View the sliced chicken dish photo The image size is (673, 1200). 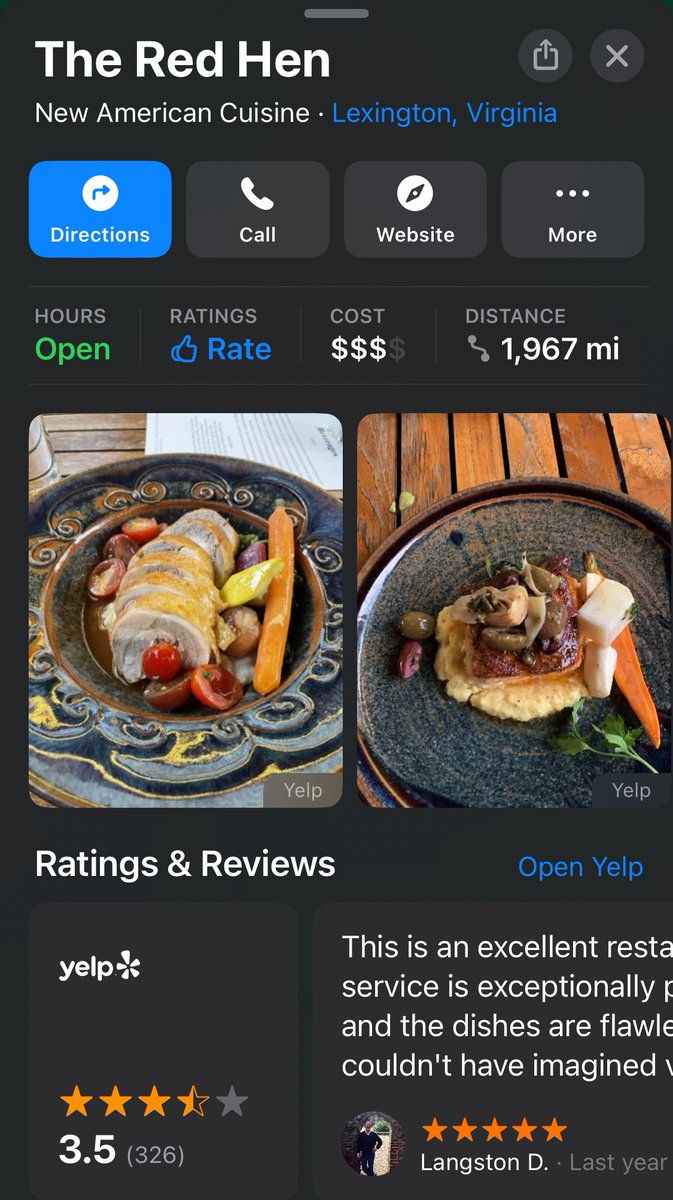click(186, 610)
